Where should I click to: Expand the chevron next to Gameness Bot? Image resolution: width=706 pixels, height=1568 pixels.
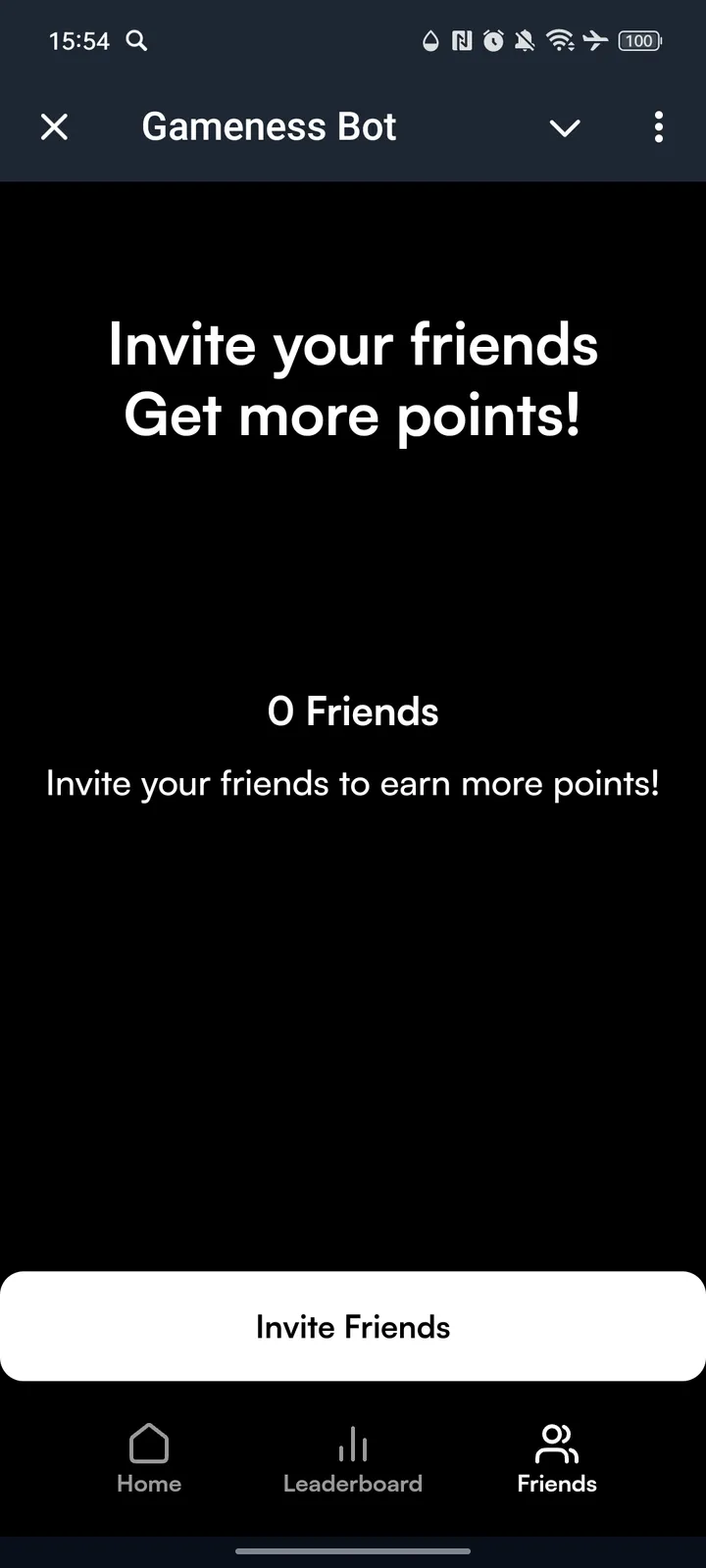(x=565, y=127)
